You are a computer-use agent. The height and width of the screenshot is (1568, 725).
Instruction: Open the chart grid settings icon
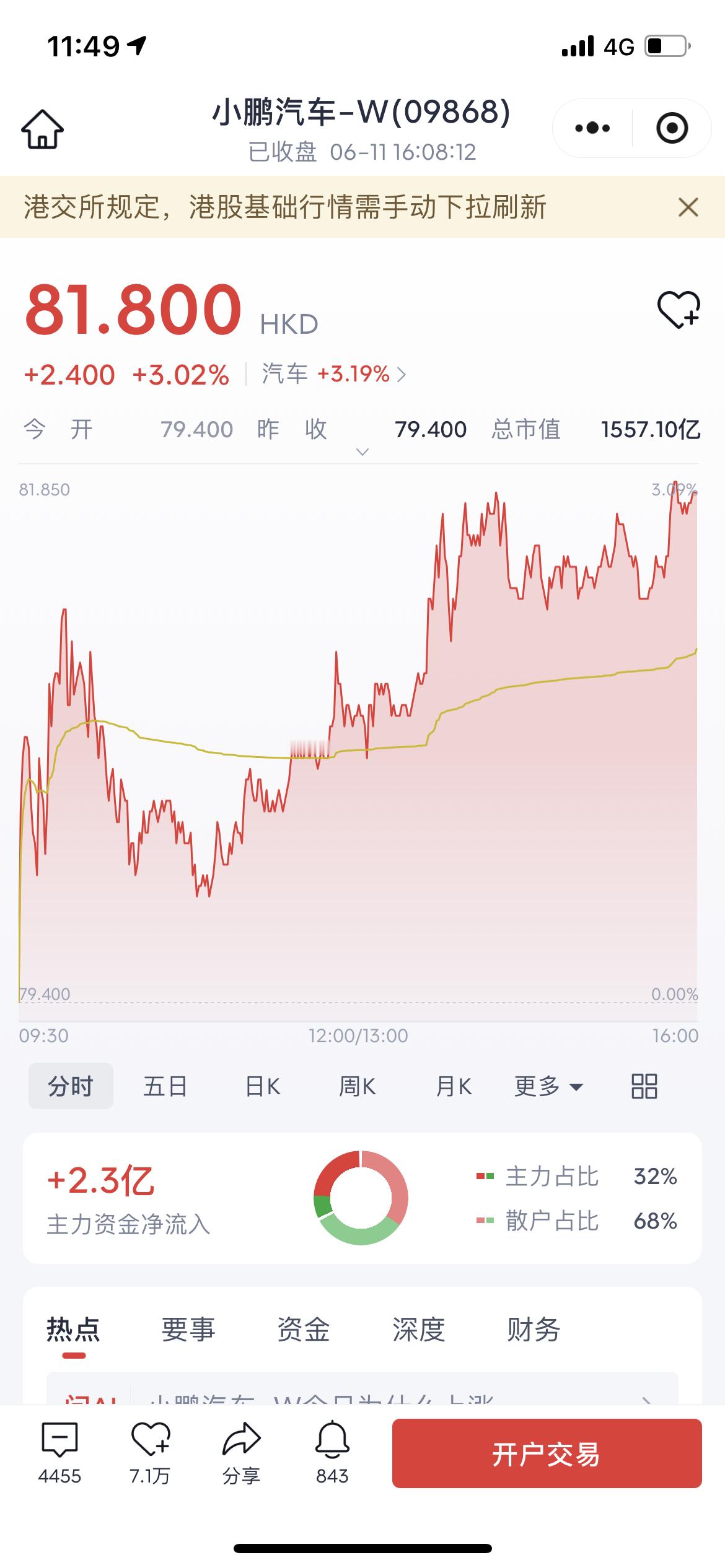point(644,1086)
